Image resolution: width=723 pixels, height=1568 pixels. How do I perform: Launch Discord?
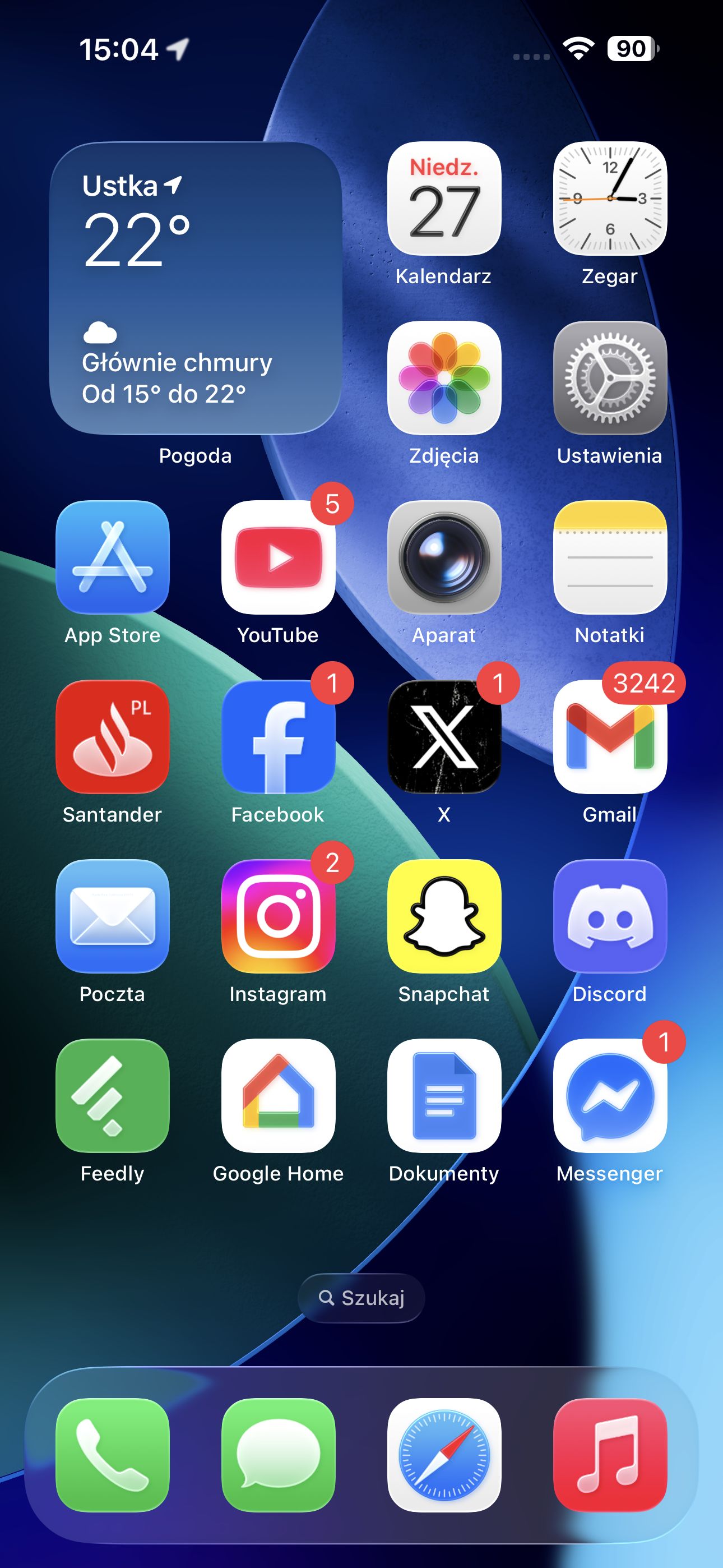pyautogui.click(x=610, y=916)
